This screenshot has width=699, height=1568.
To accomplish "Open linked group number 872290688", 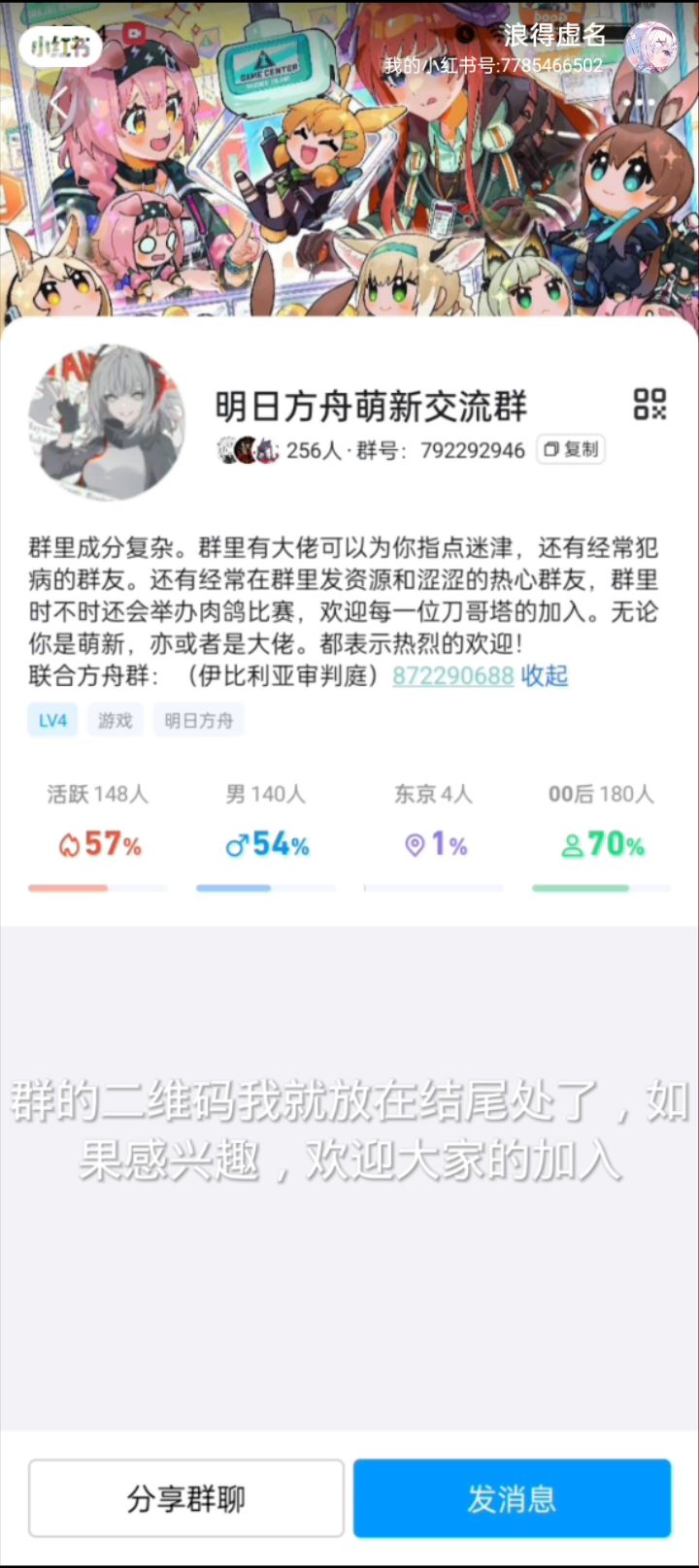I will click(x=452, y=676).
